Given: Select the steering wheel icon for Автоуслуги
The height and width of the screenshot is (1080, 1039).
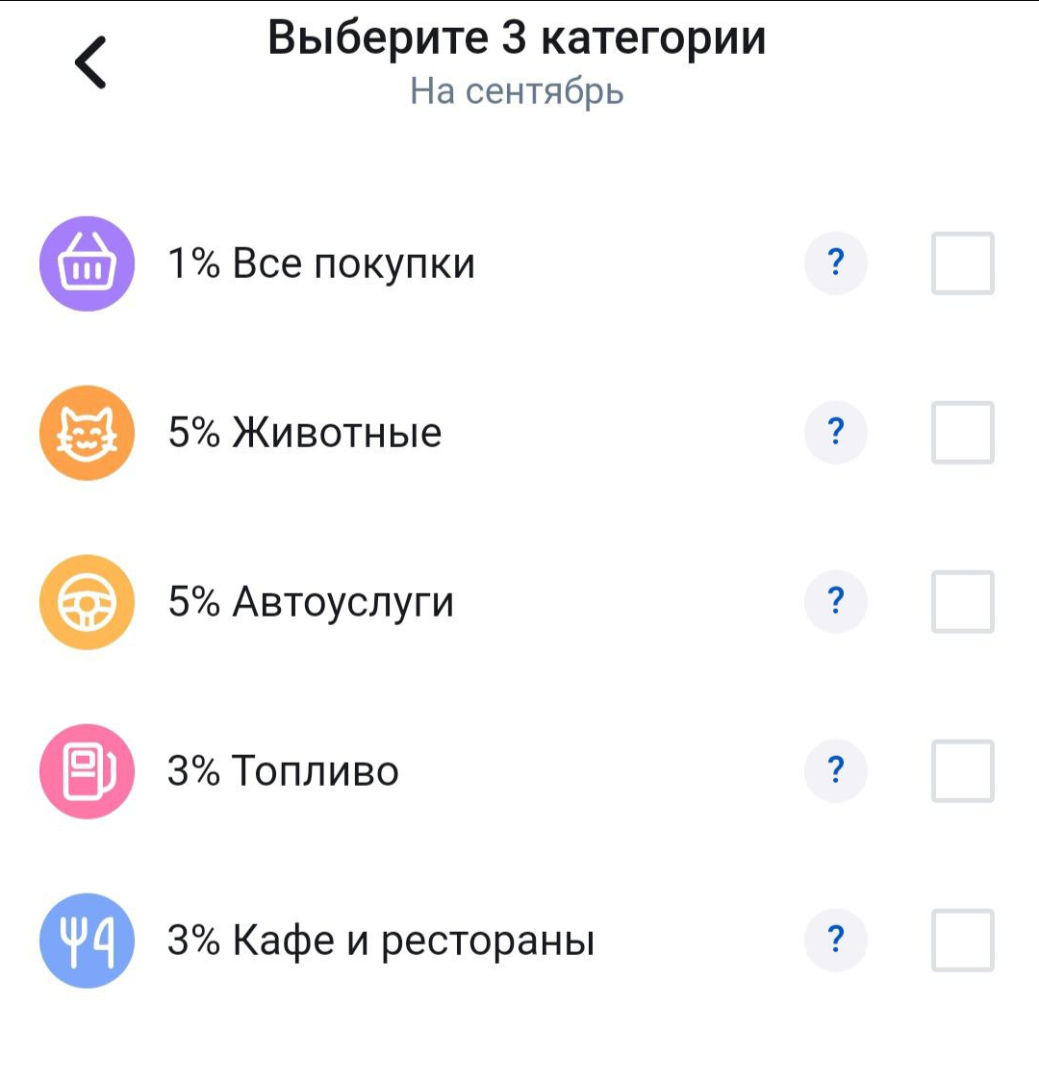Looking at the screenshot, I should [x=87, y=600].
